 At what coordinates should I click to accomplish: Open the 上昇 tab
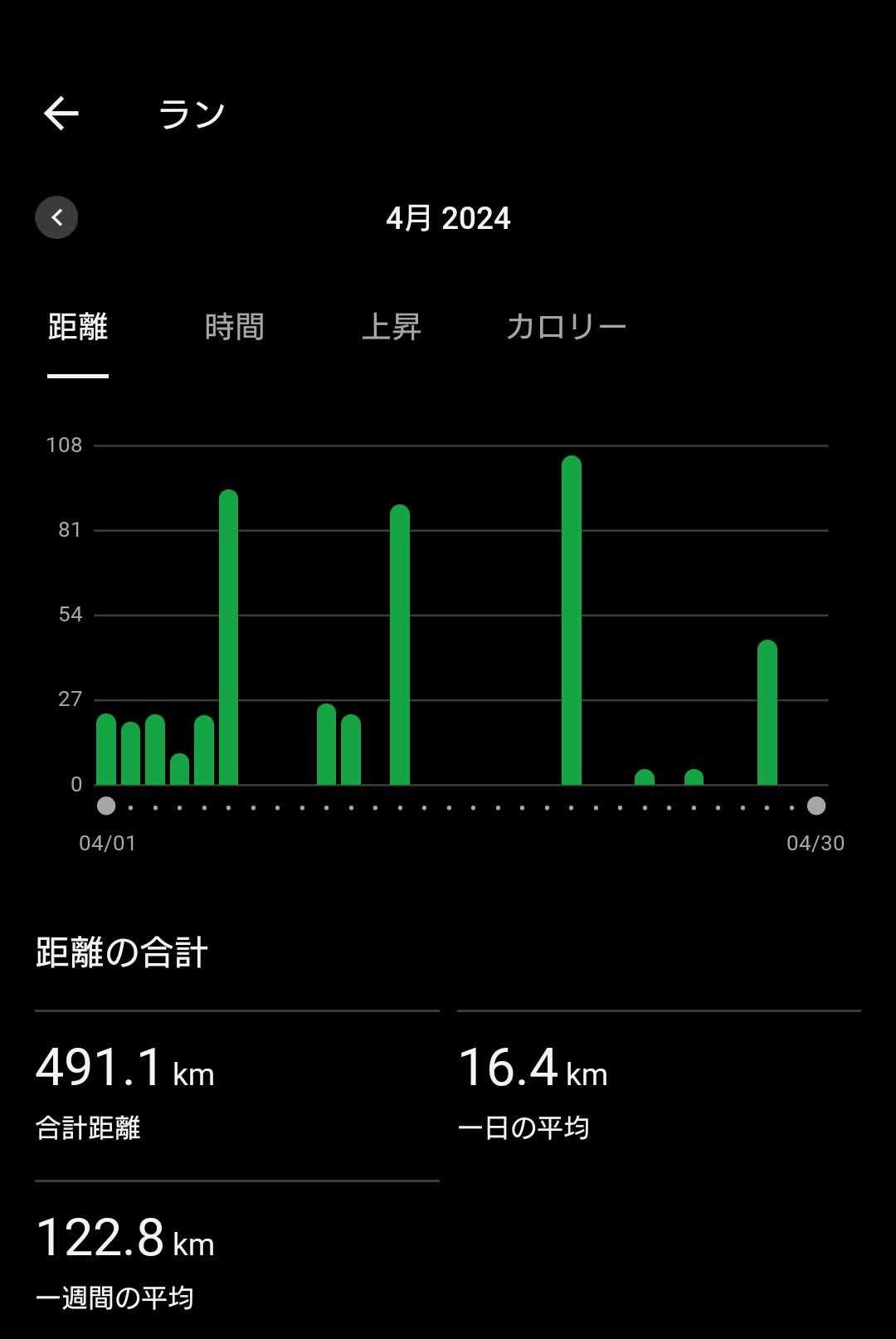pyautogui.click(x=392, y=327)
